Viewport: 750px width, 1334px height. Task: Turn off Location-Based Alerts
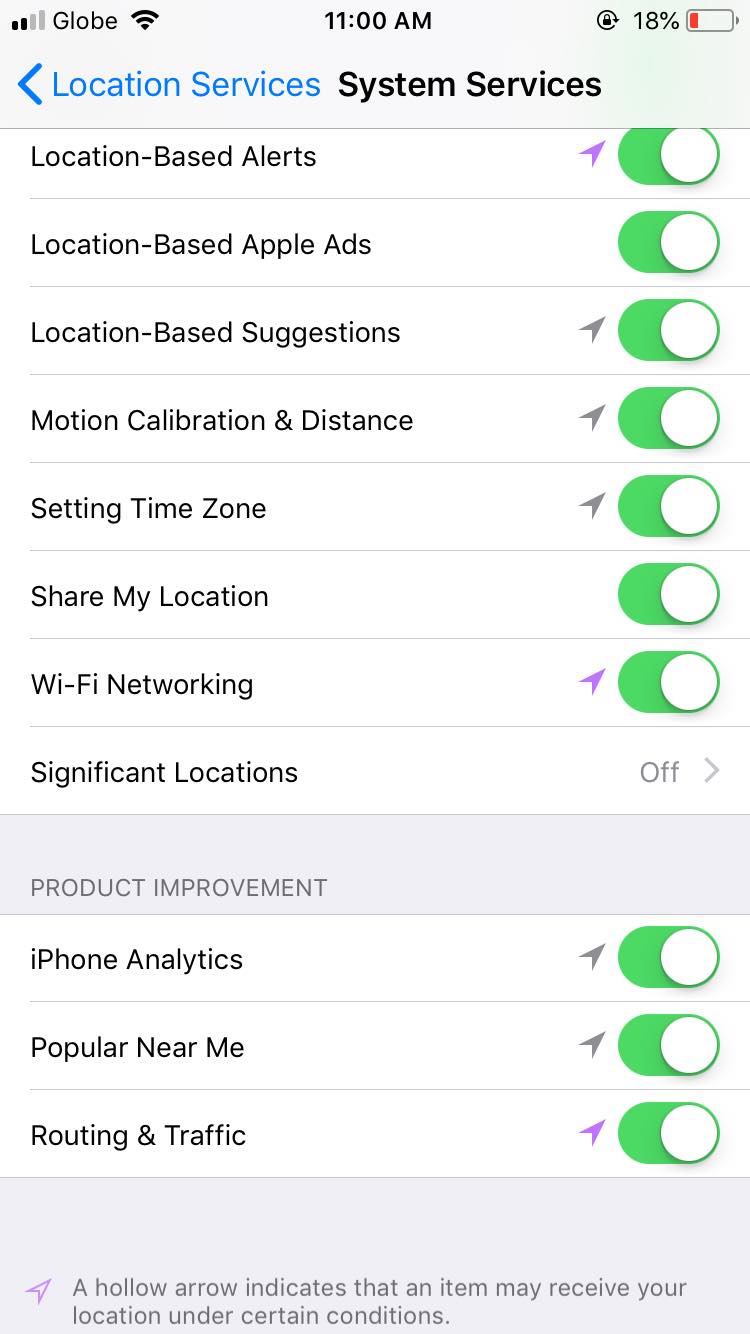point(669,156)
